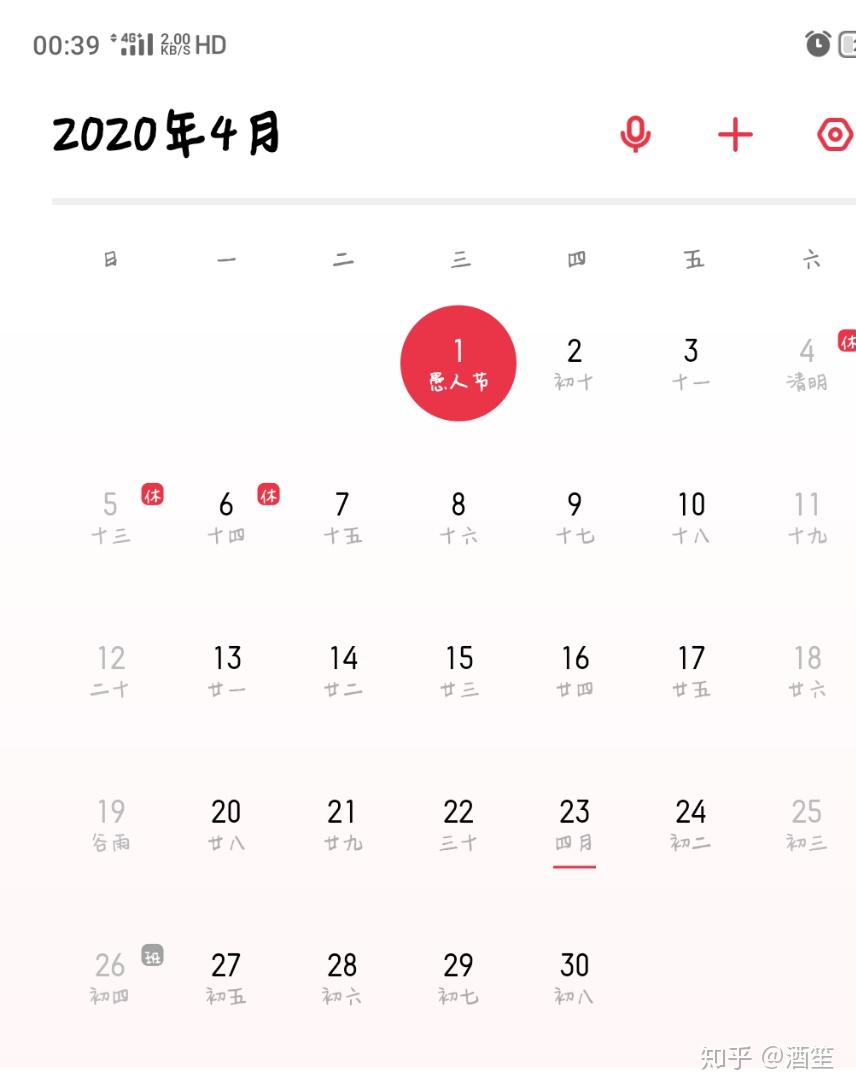856x1092 pixels.
Task: Select April 4 清明
Action: (x=807, y=363)
